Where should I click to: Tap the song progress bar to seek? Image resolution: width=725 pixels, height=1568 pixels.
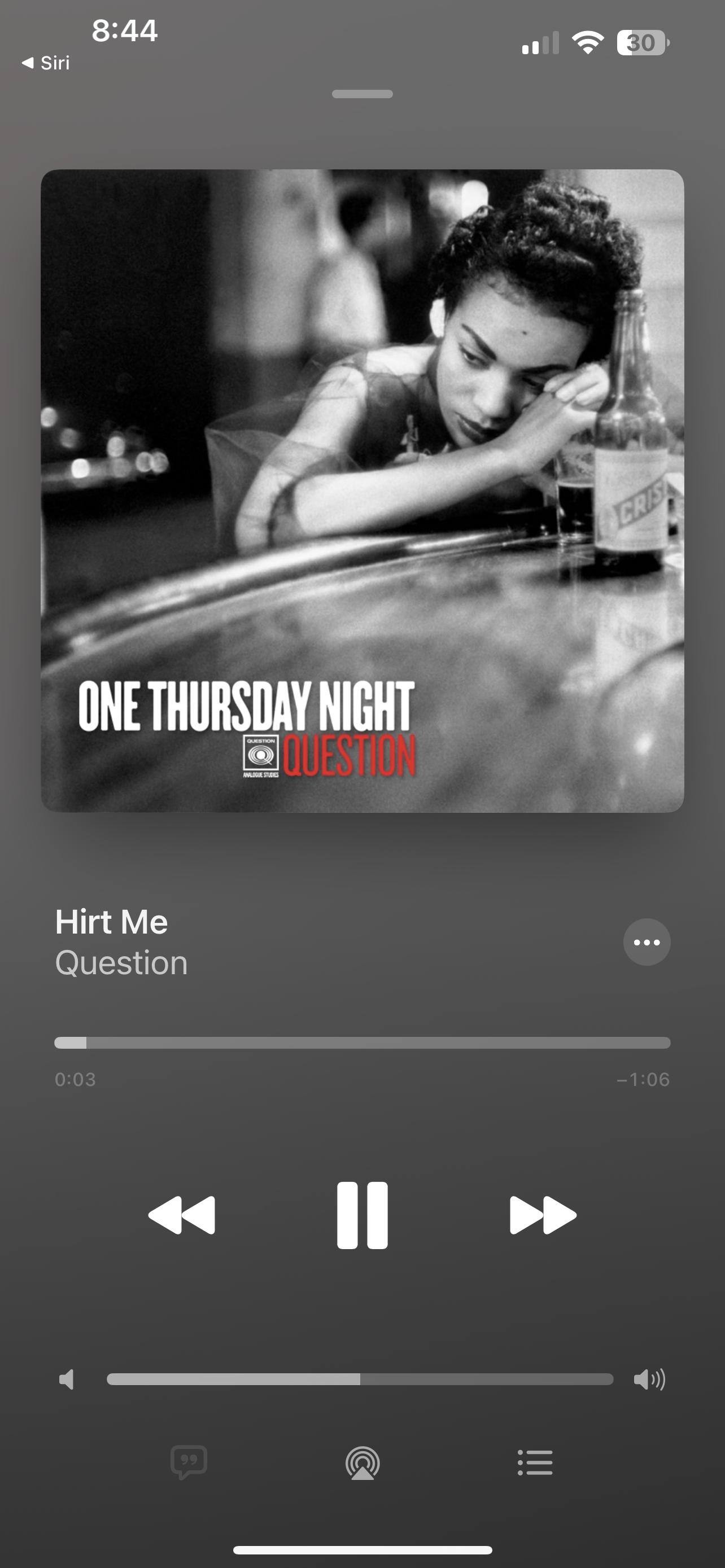[362, 1043]
